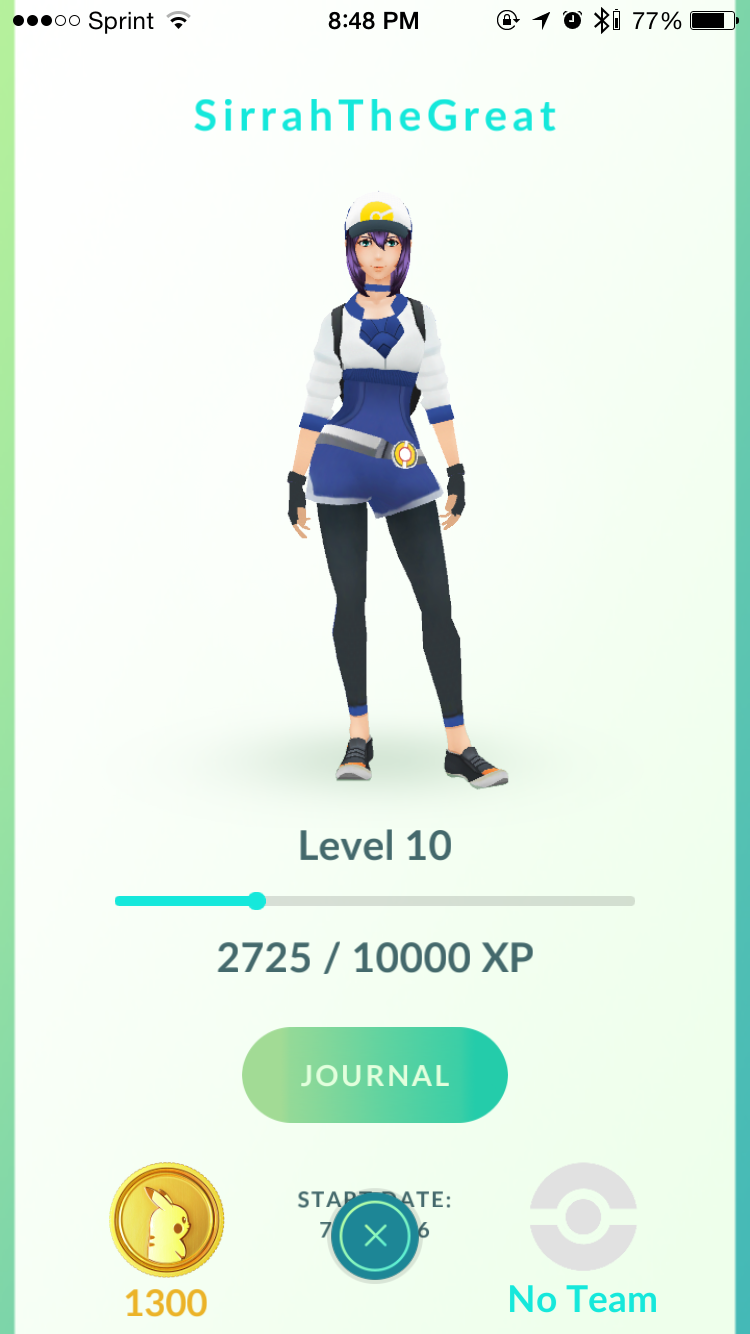The image size is (750, 1334).
Task: Tap the 1300 coin balance text
Action: 166,1303
